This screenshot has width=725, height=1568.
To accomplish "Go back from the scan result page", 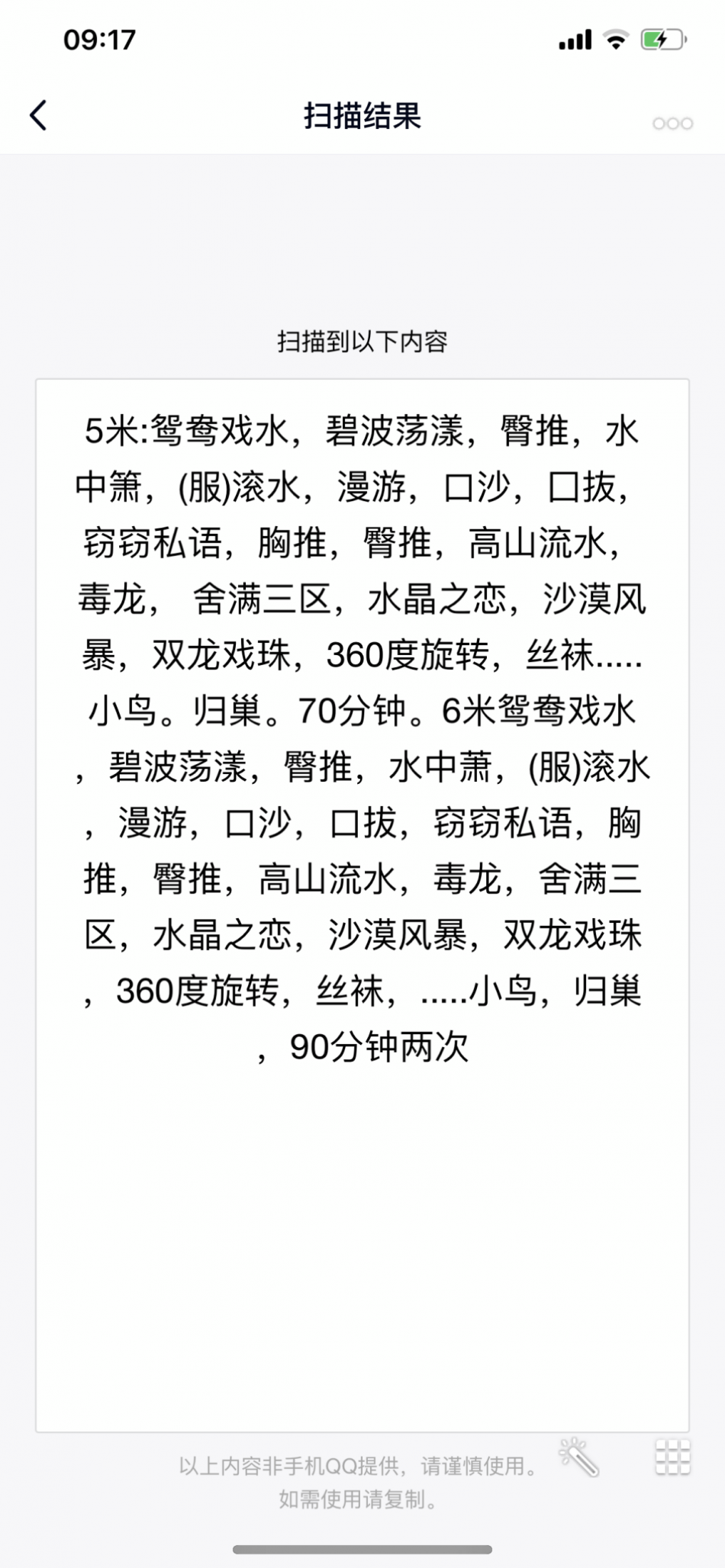I will click(38, 116).
